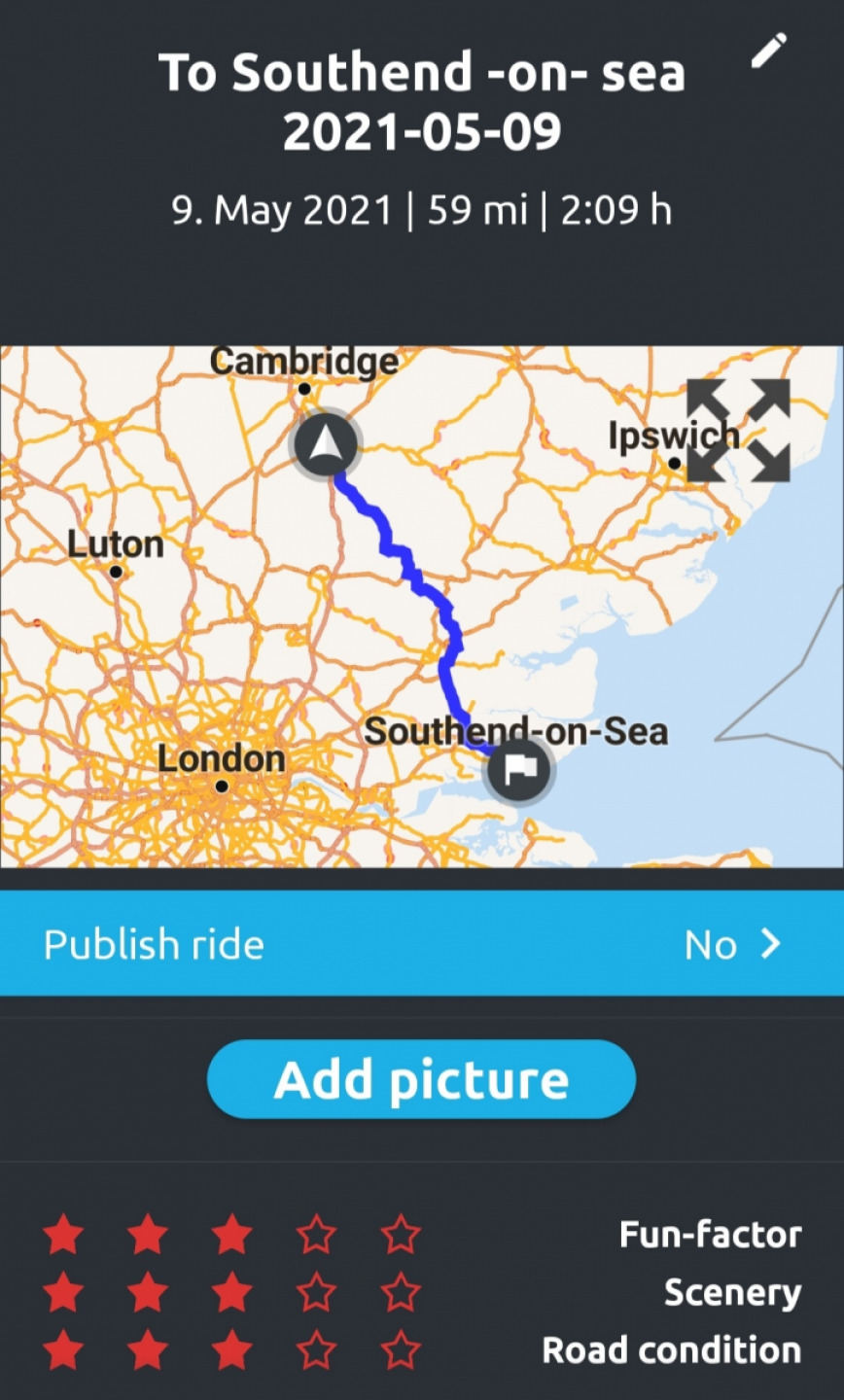
Task: Set Road condition rating to one star
Action: coord(63,1350)
